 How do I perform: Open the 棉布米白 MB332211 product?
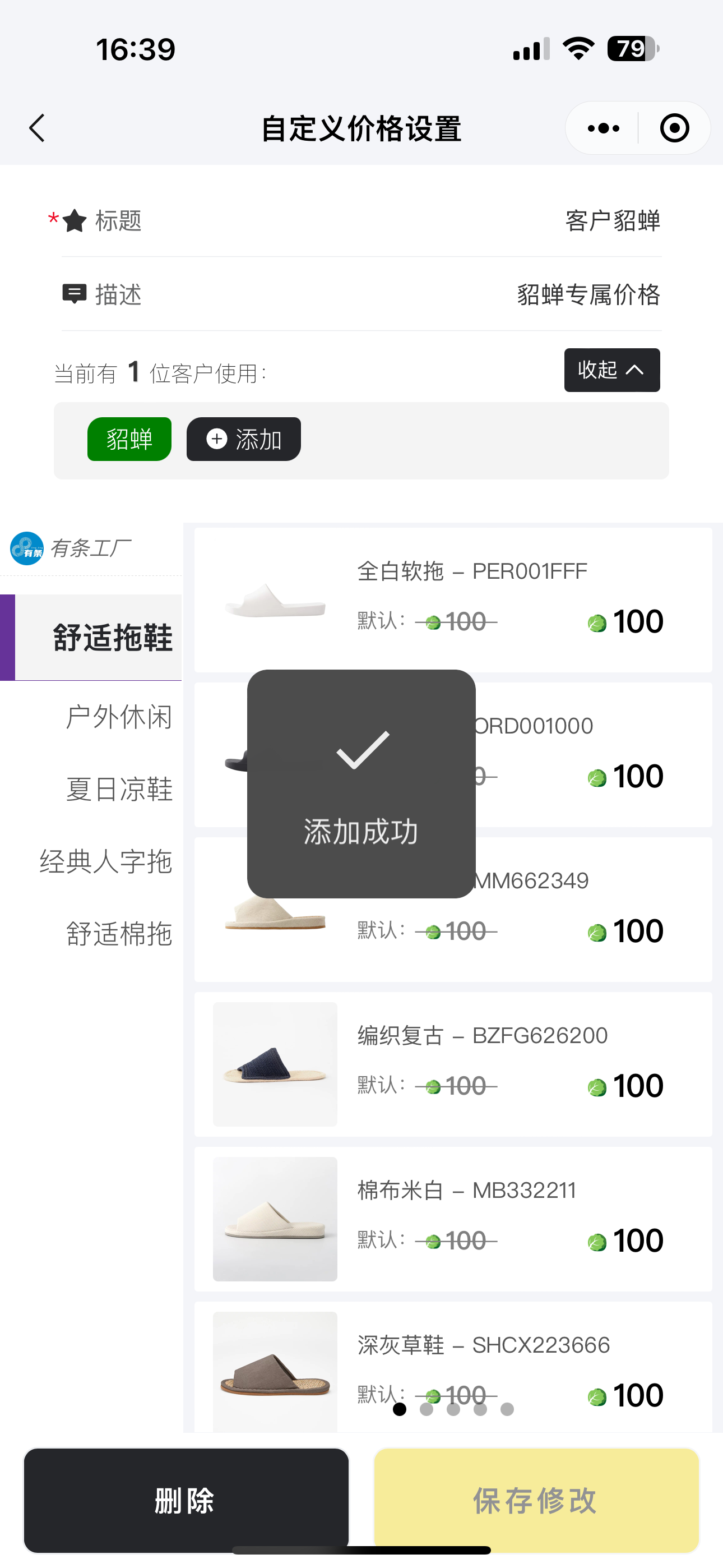466,1190
